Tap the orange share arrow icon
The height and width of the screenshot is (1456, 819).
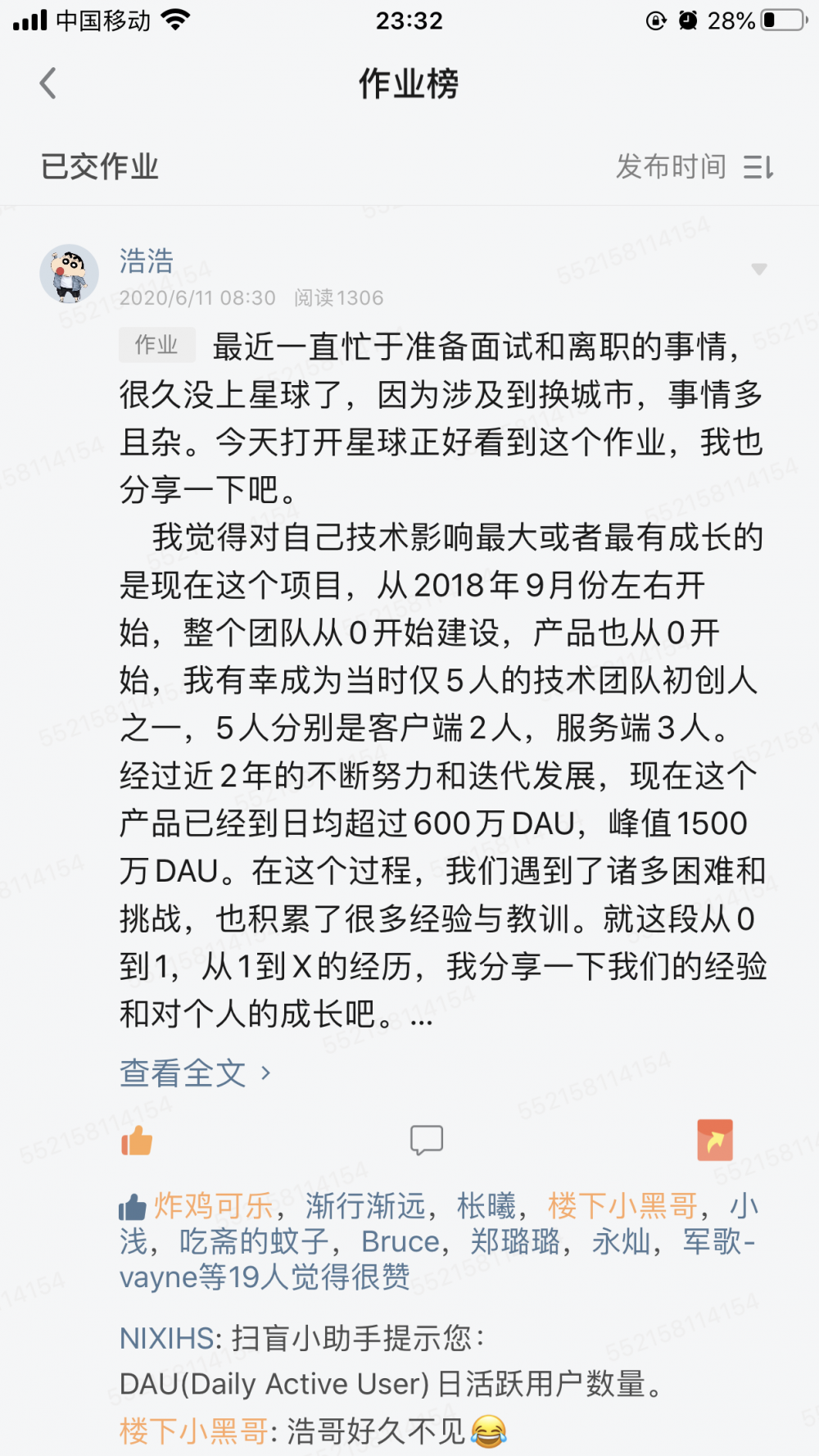click(x=715, y=1141)
